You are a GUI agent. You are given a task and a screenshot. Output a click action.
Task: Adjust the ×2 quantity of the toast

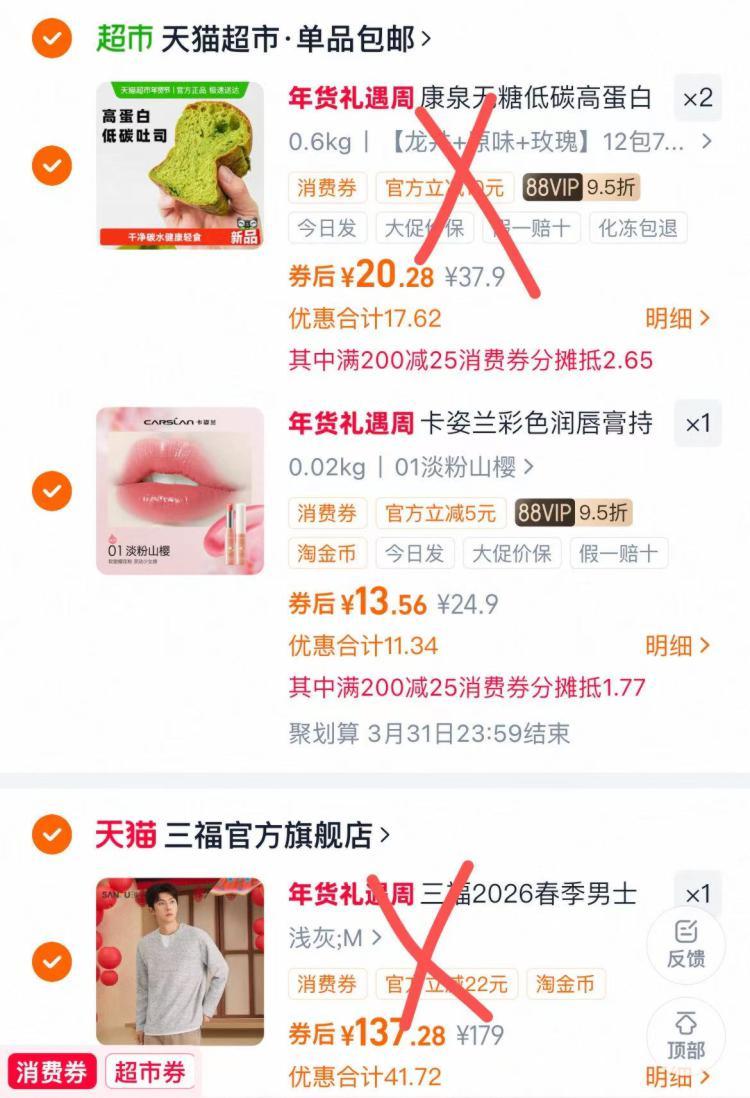tap(697, 98)
